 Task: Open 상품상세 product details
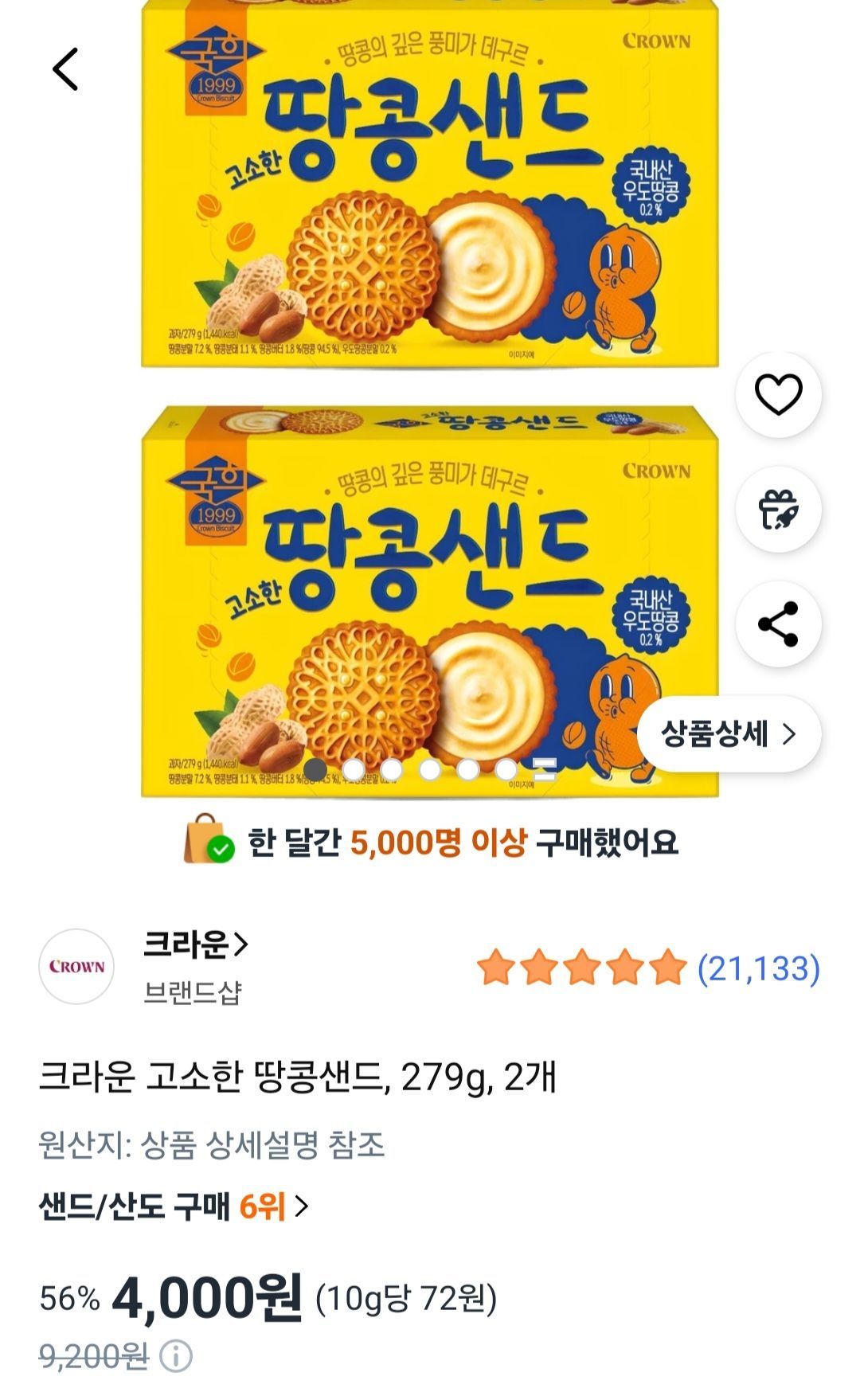point(729,733)
